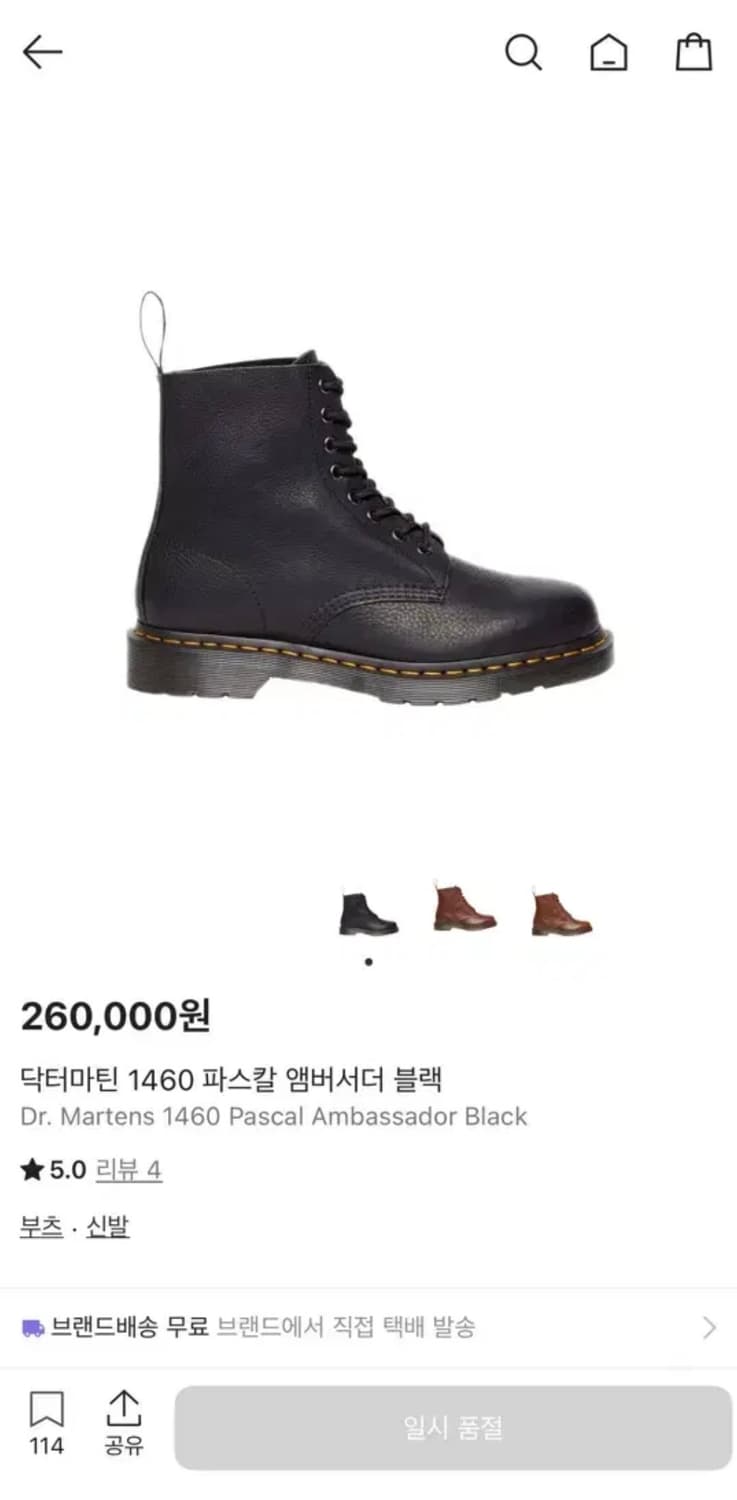
Task: Open the 신발 category link
Action: tap(106, 1225)
